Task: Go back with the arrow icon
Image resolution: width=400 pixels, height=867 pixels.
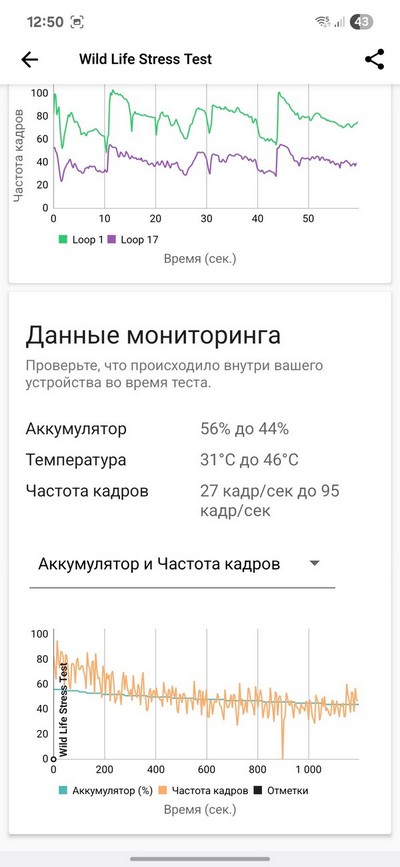Action: 30,60
